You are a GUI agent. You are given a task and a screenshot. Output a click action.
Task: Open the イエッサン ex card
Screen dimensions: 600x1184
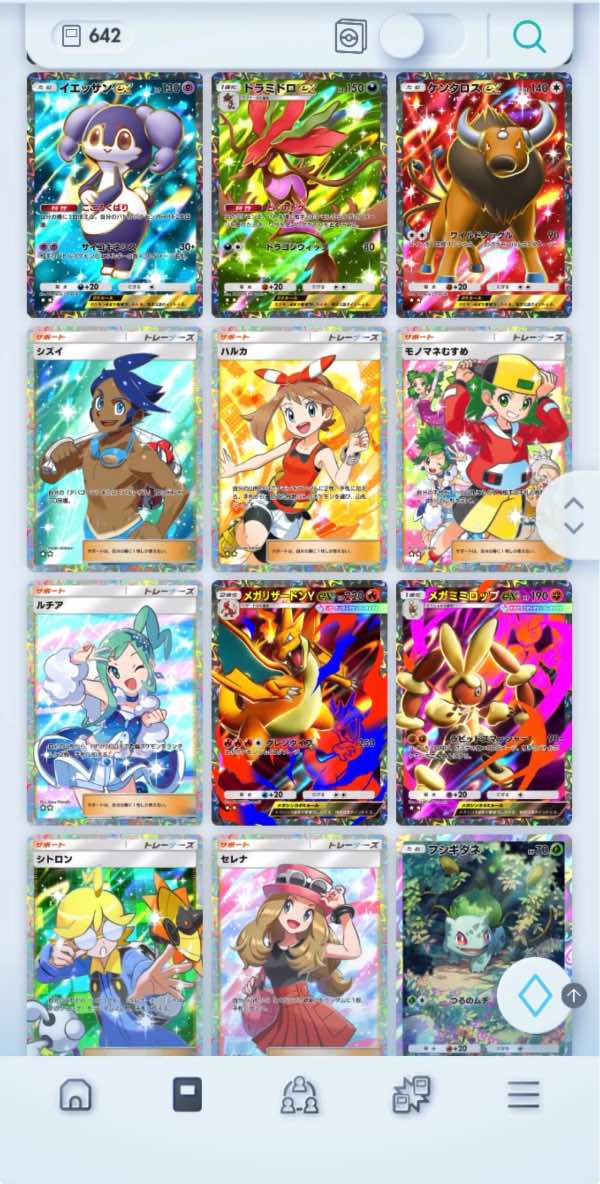[x=115, y=195]
